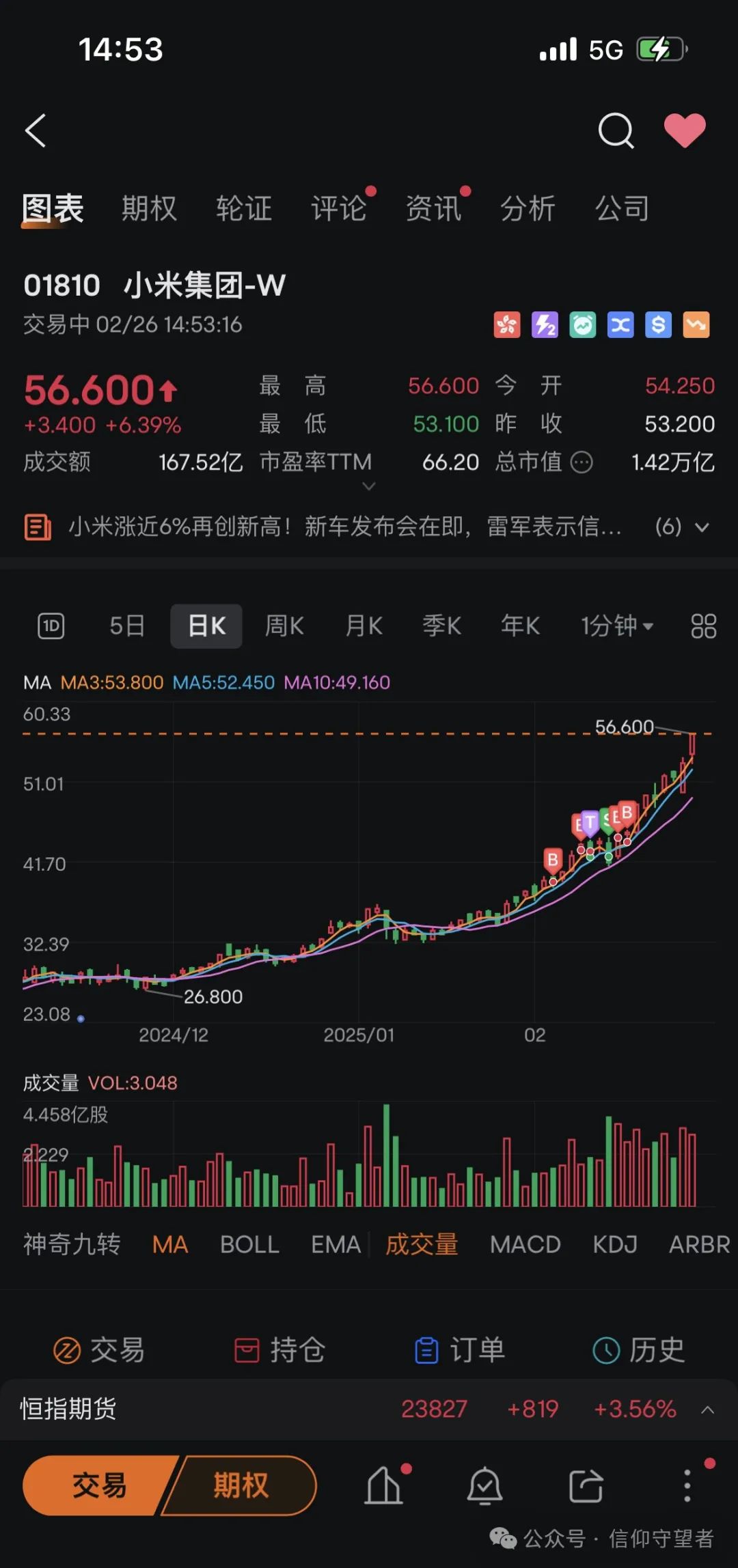Open the 1分钟 interval dropdown
The image size is (738, 1568).
point(617,626)
